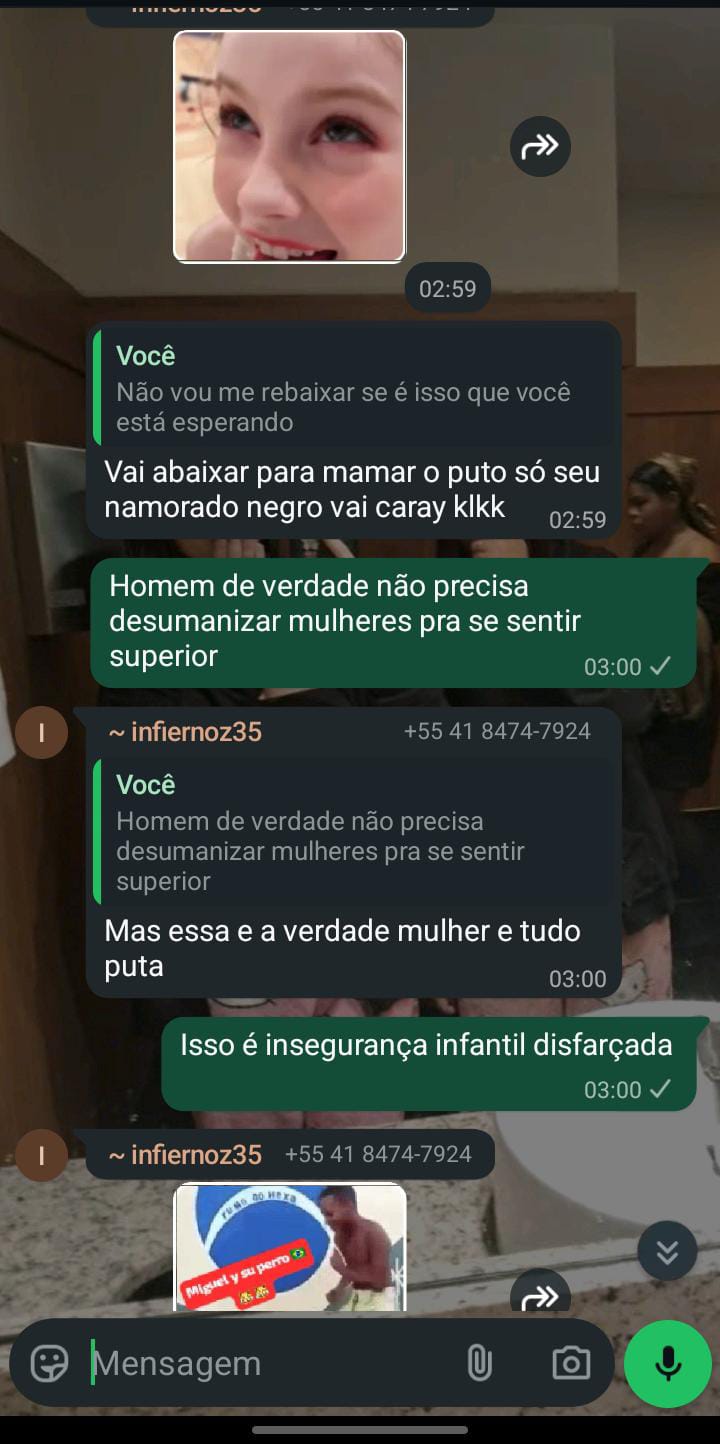Open the camera from the message bar
The width and height of the screenshot is (720, 1444).
tap(571, 1363)
